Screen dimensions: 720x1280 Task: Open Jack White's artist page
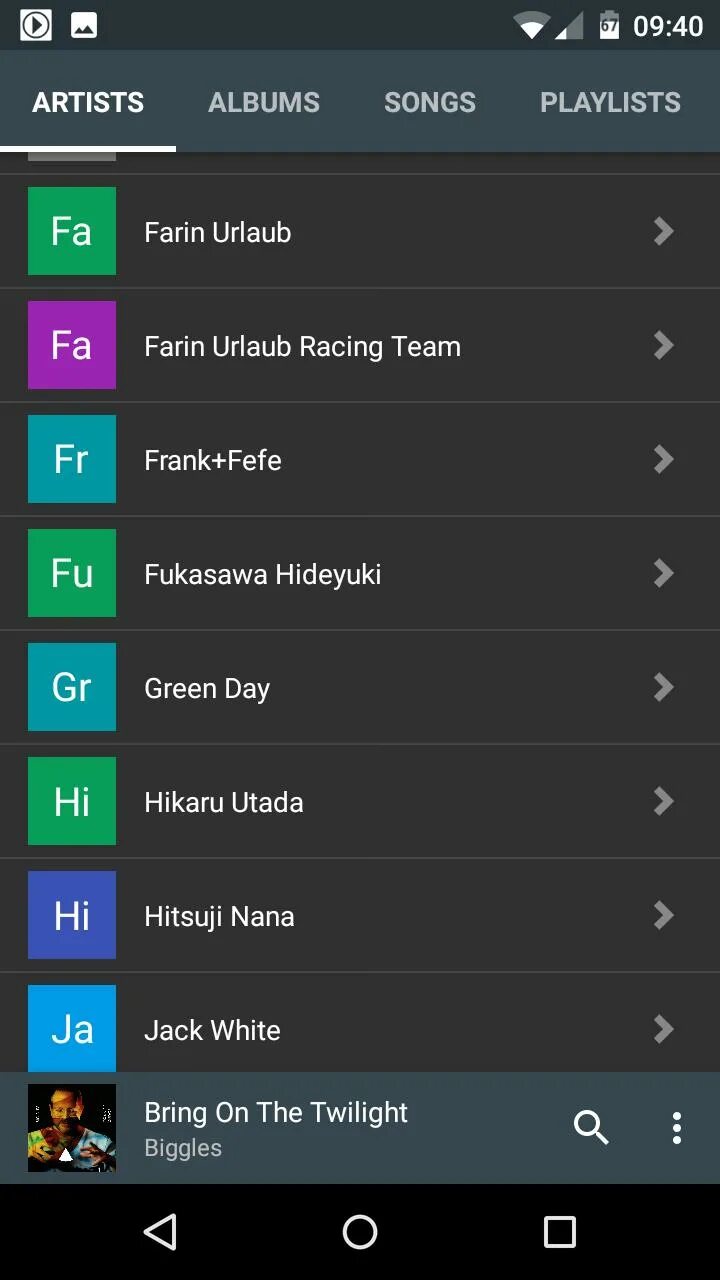pyautogui.click(x=360, y=1028)
